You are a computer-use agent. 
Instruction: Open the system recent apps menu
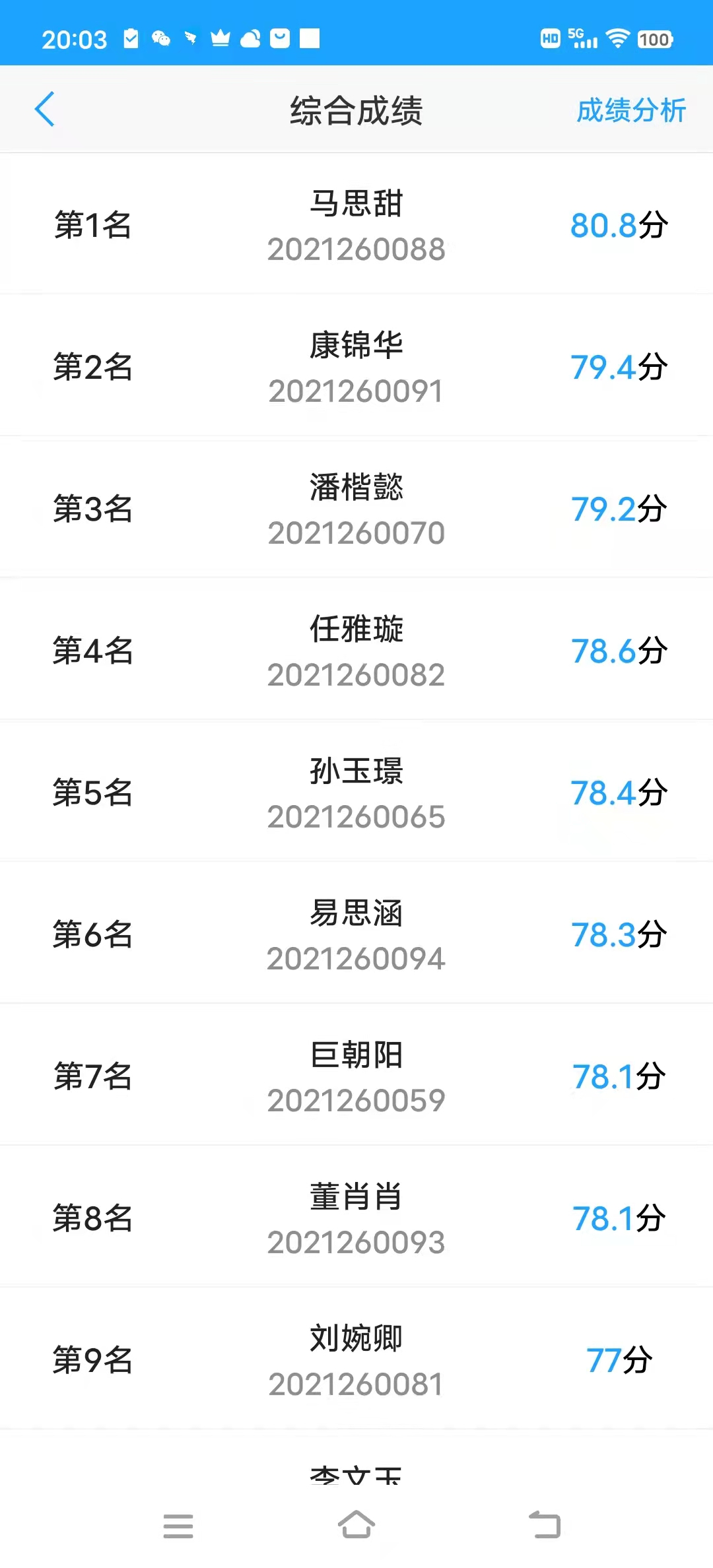(x=178, y=1526)
